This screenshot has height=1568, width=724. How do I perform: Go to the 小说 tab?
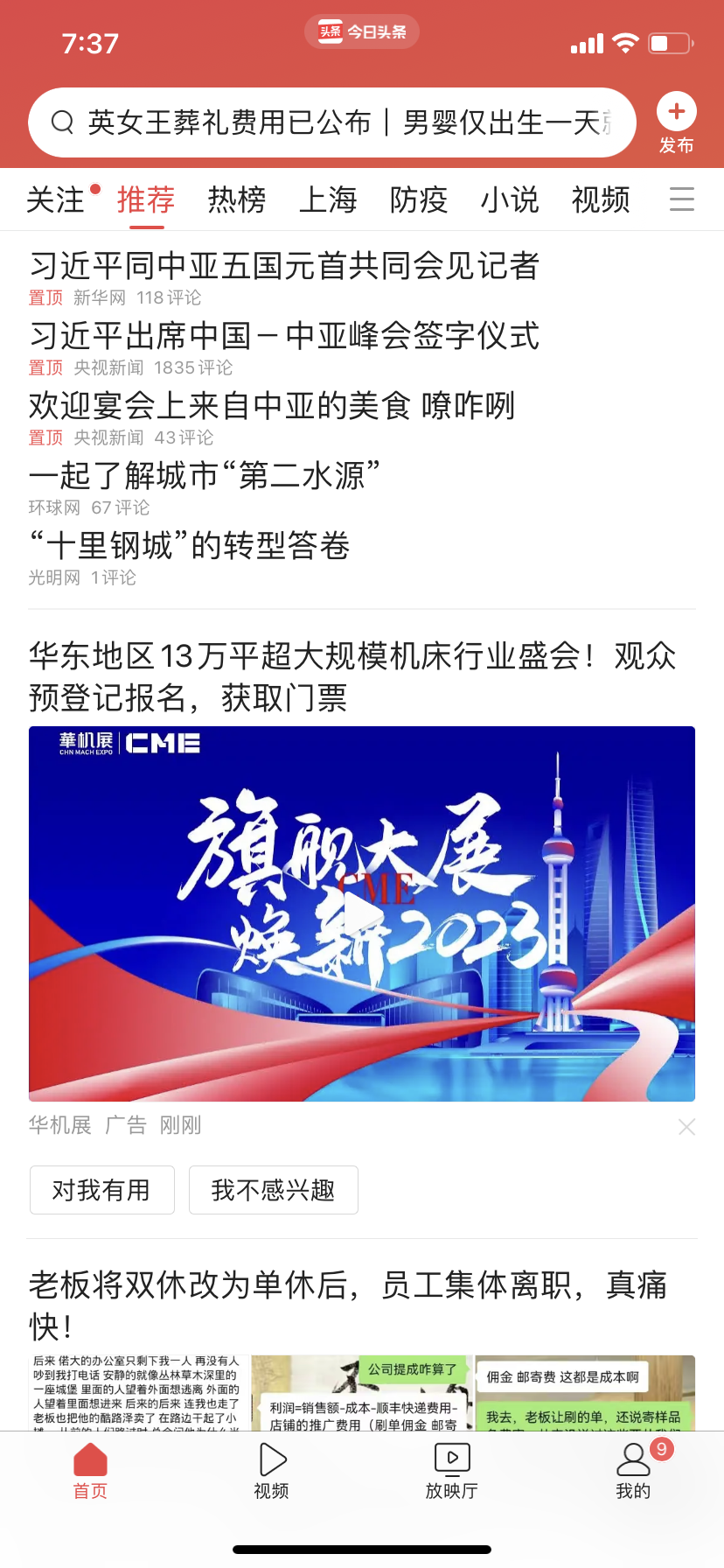pyautogui.click(x=510, y=200)
